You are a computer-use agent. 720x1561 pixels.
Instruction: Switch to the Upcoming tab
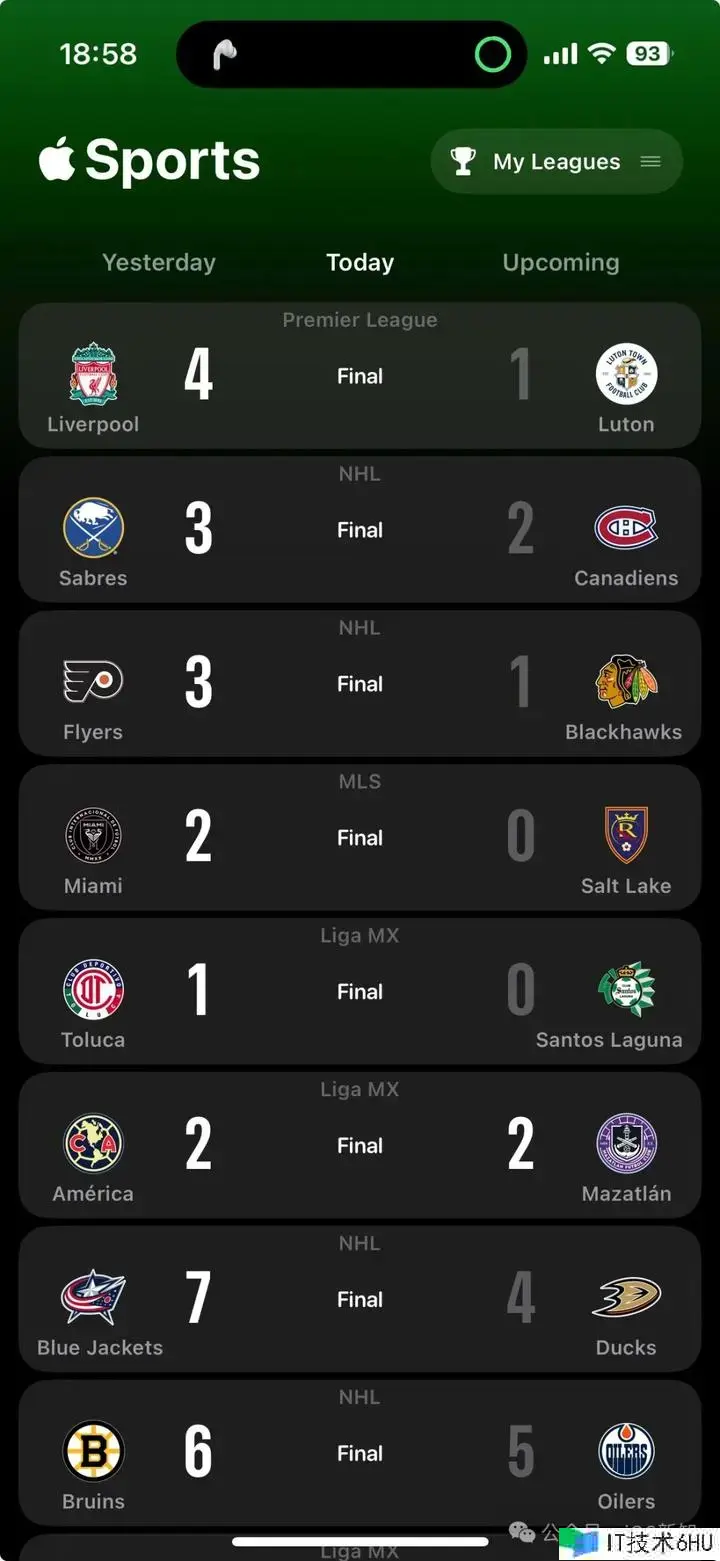(x=560, y=262)
